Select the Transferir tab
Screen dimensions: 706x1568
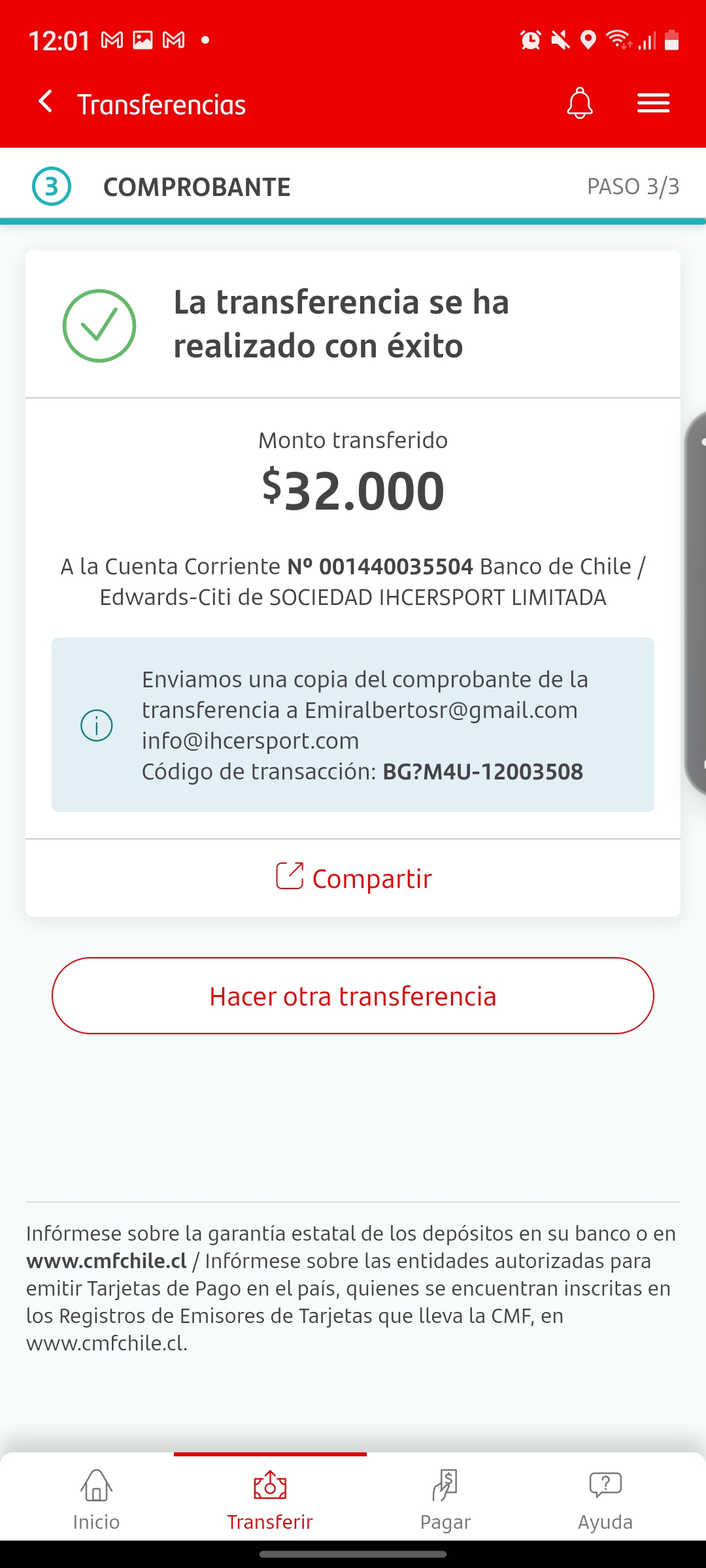(x=270, y=1500)
